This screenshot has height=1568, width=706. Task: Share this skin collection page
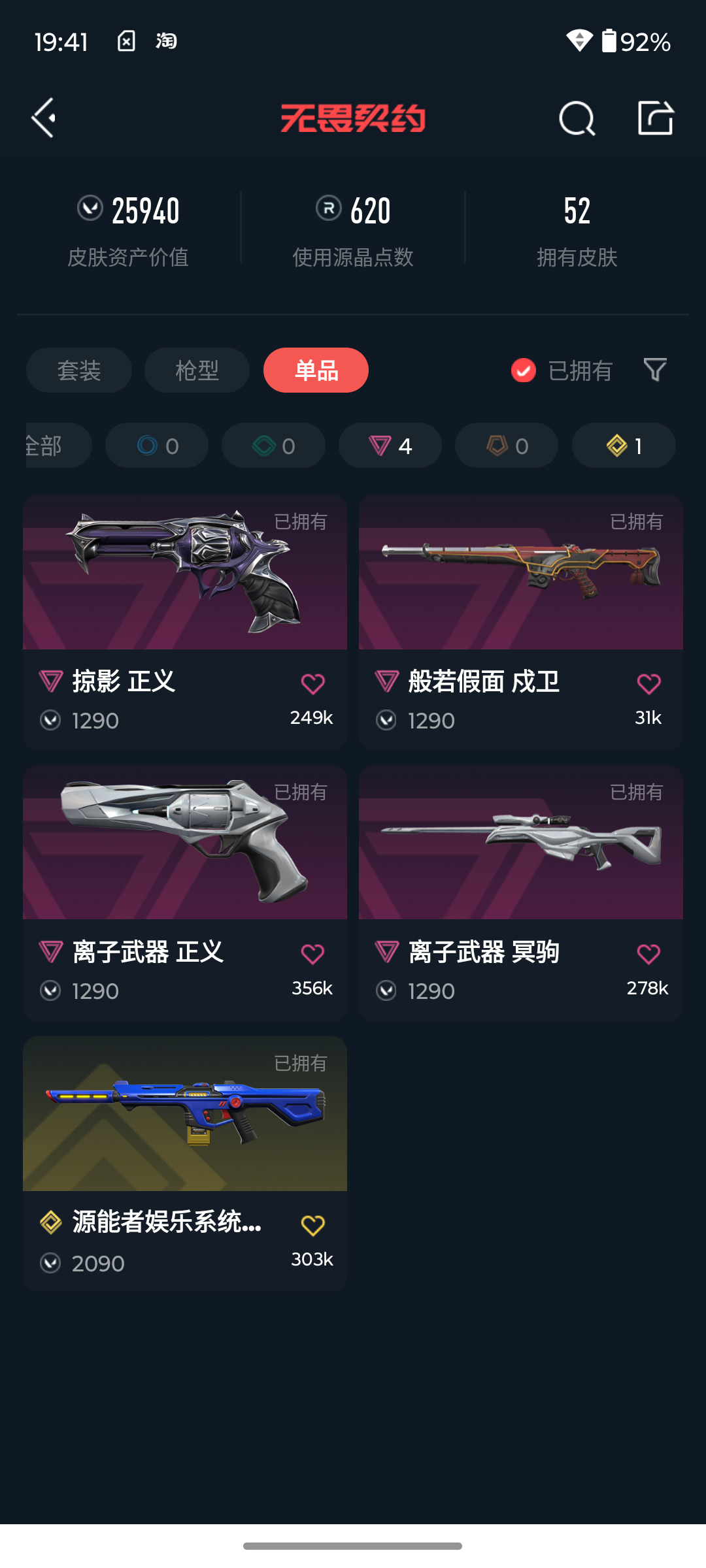tap(656, 118)
